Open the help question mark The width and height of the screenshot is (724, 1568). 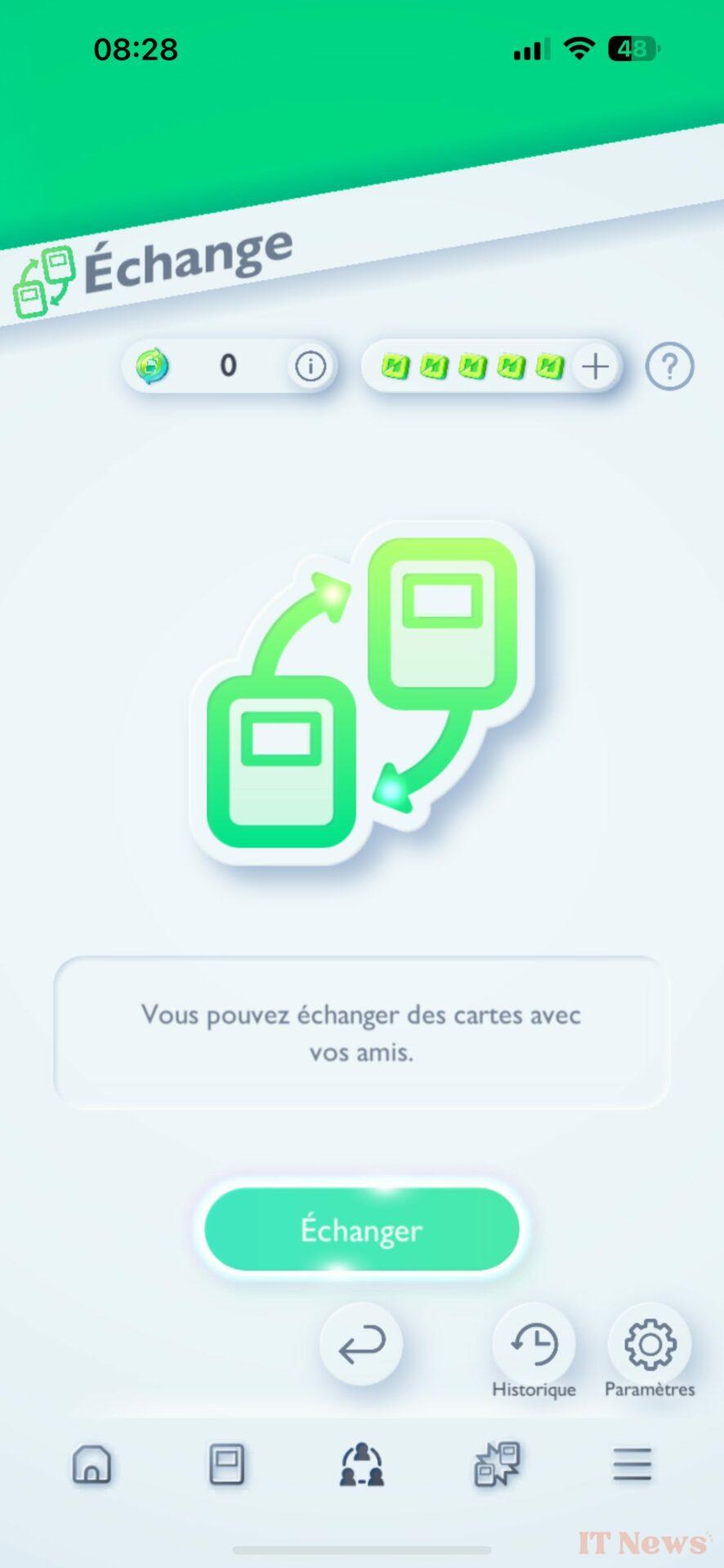[669, 367]
